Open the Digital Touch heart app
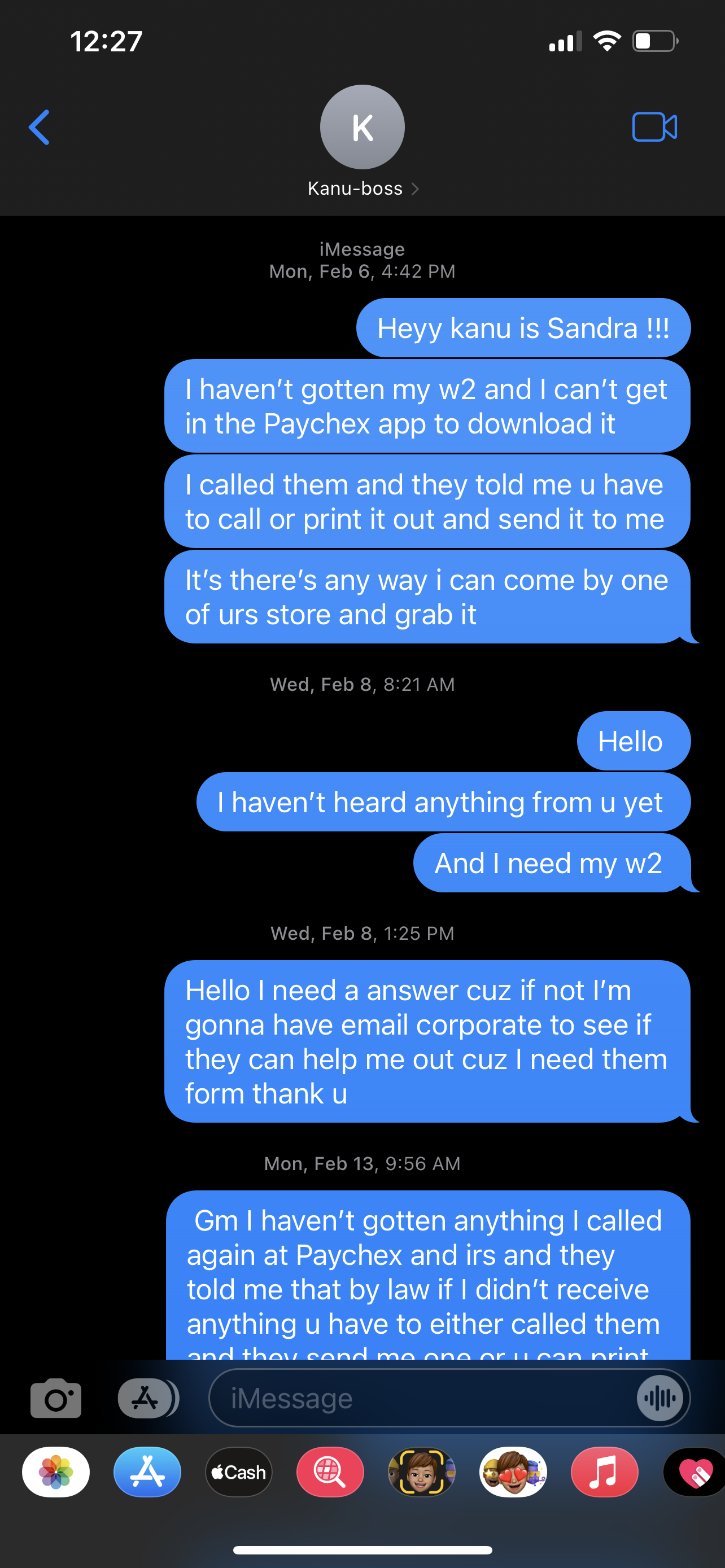 tap(694, 1472)
